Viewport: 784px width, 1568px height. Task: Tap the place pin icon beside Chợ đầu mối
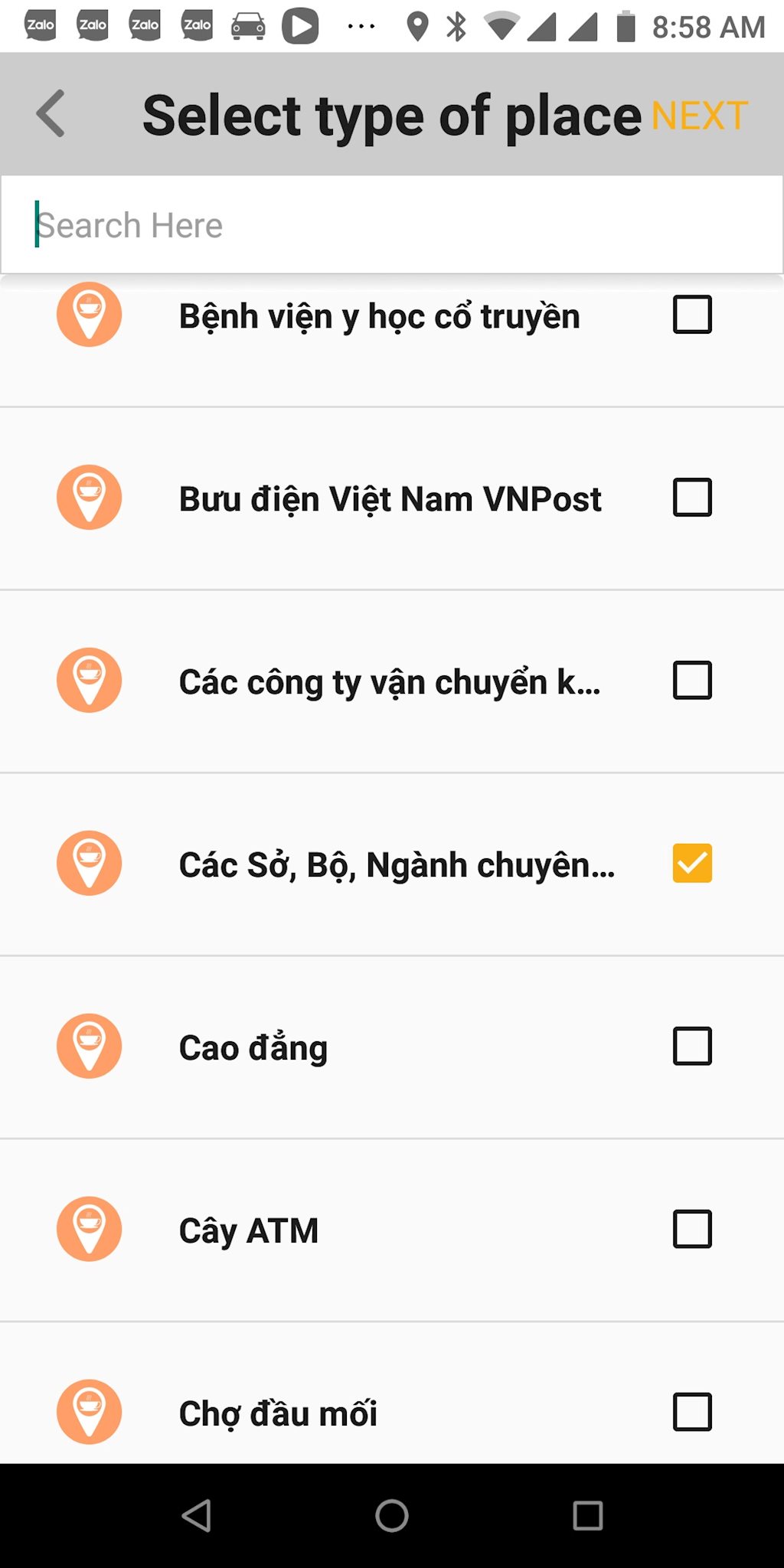(88, 1412)
